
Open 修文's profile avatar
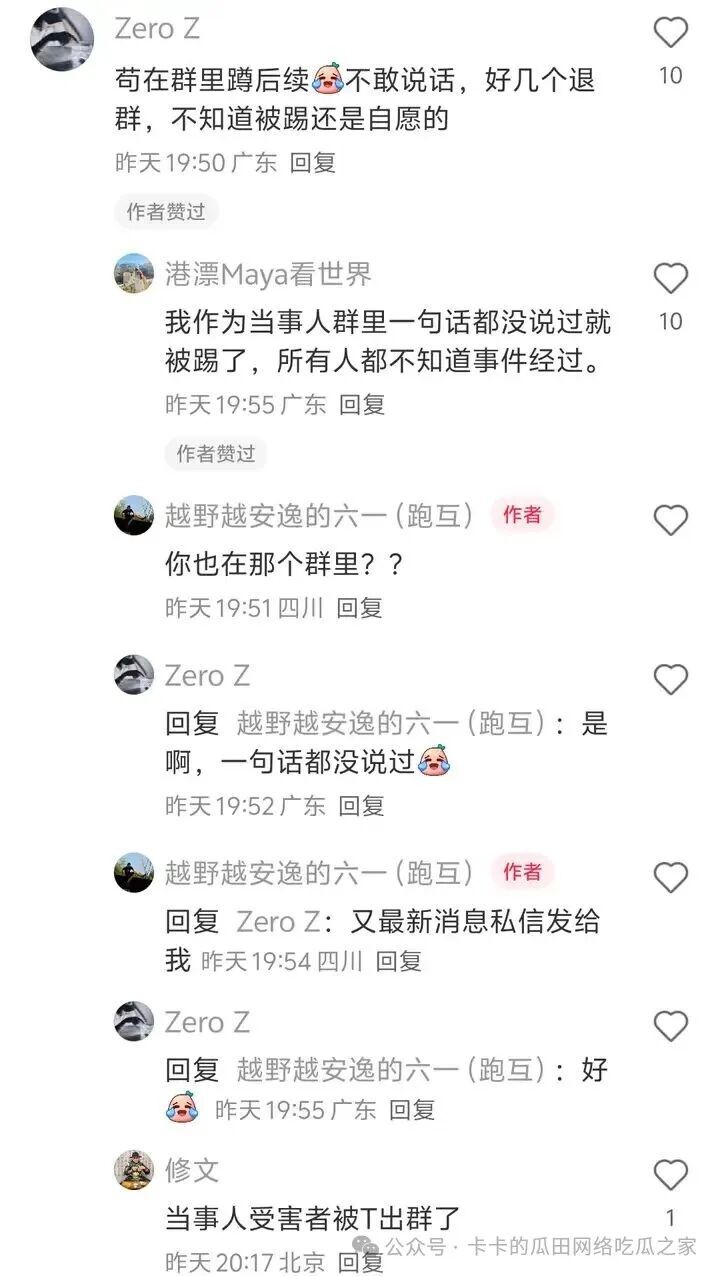click(134, 1170)
